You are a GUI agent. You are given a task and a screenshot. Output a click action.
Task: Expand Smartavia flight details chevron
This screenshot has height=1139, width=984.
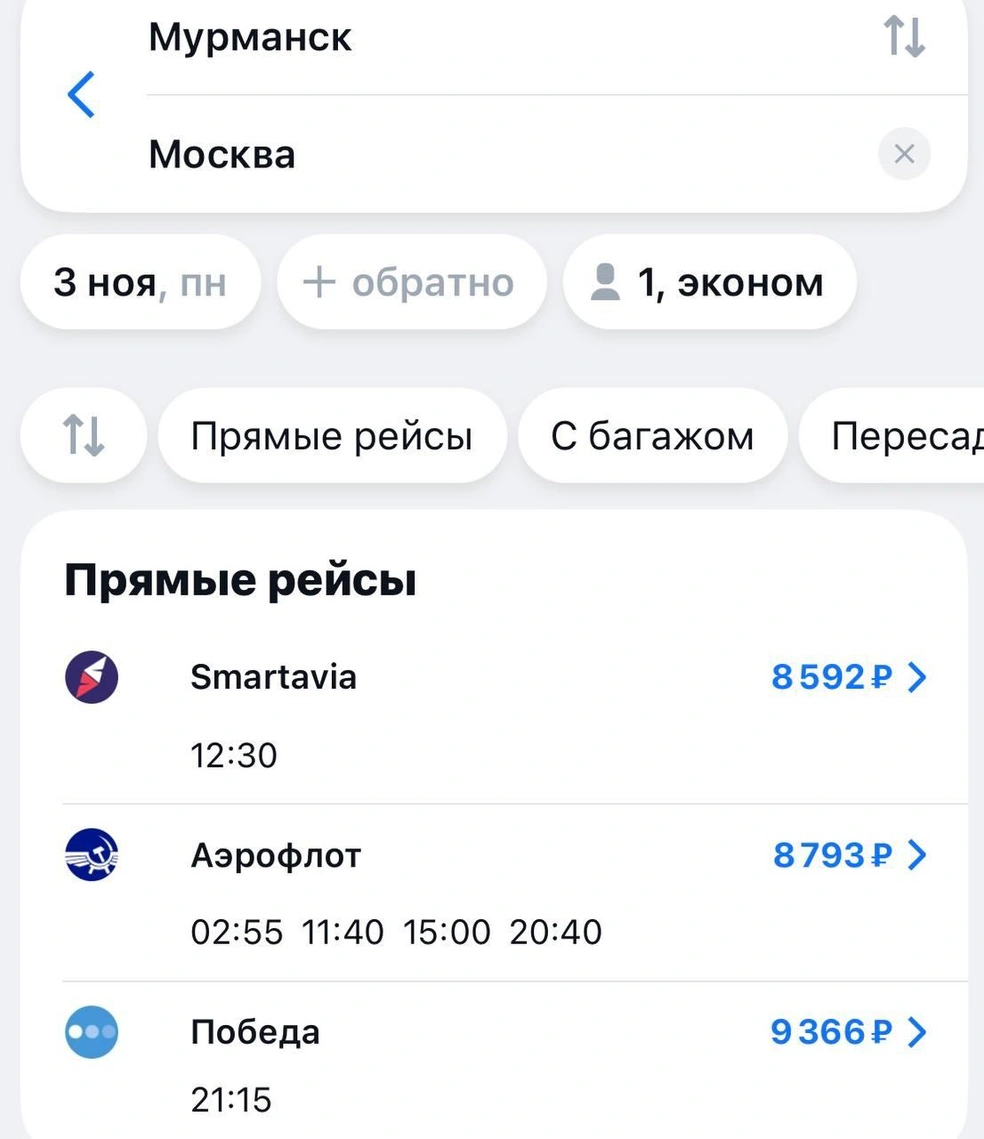point(916,677)
